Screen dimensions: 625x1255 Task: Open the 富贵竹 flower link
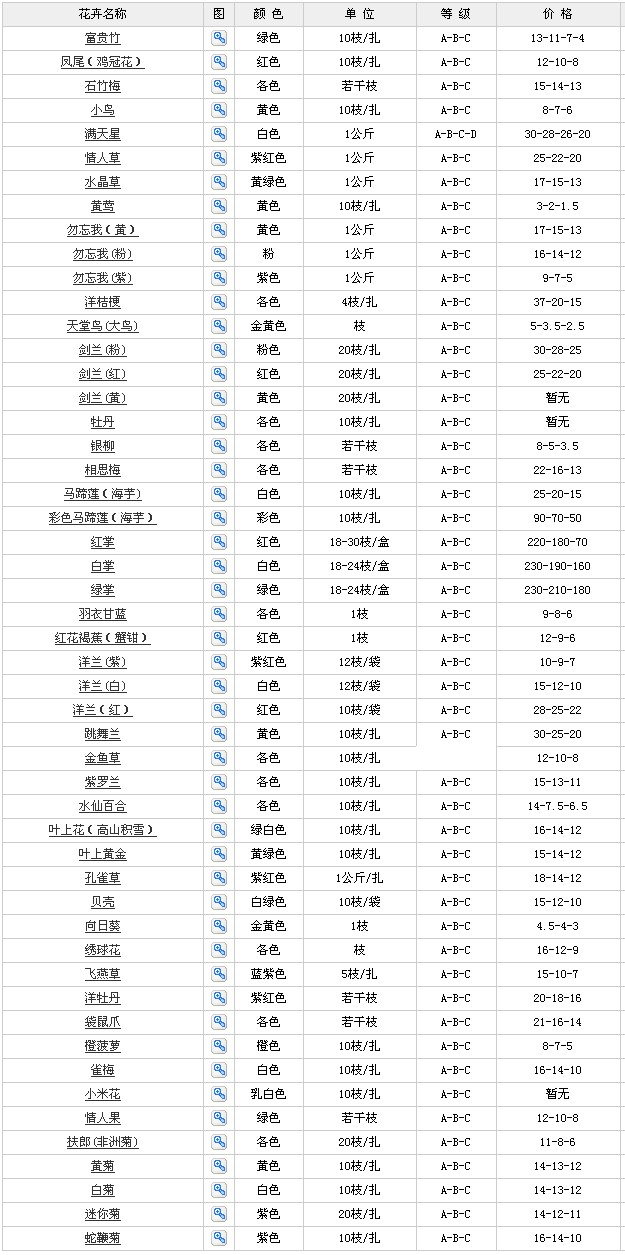(x=103, y=38)
